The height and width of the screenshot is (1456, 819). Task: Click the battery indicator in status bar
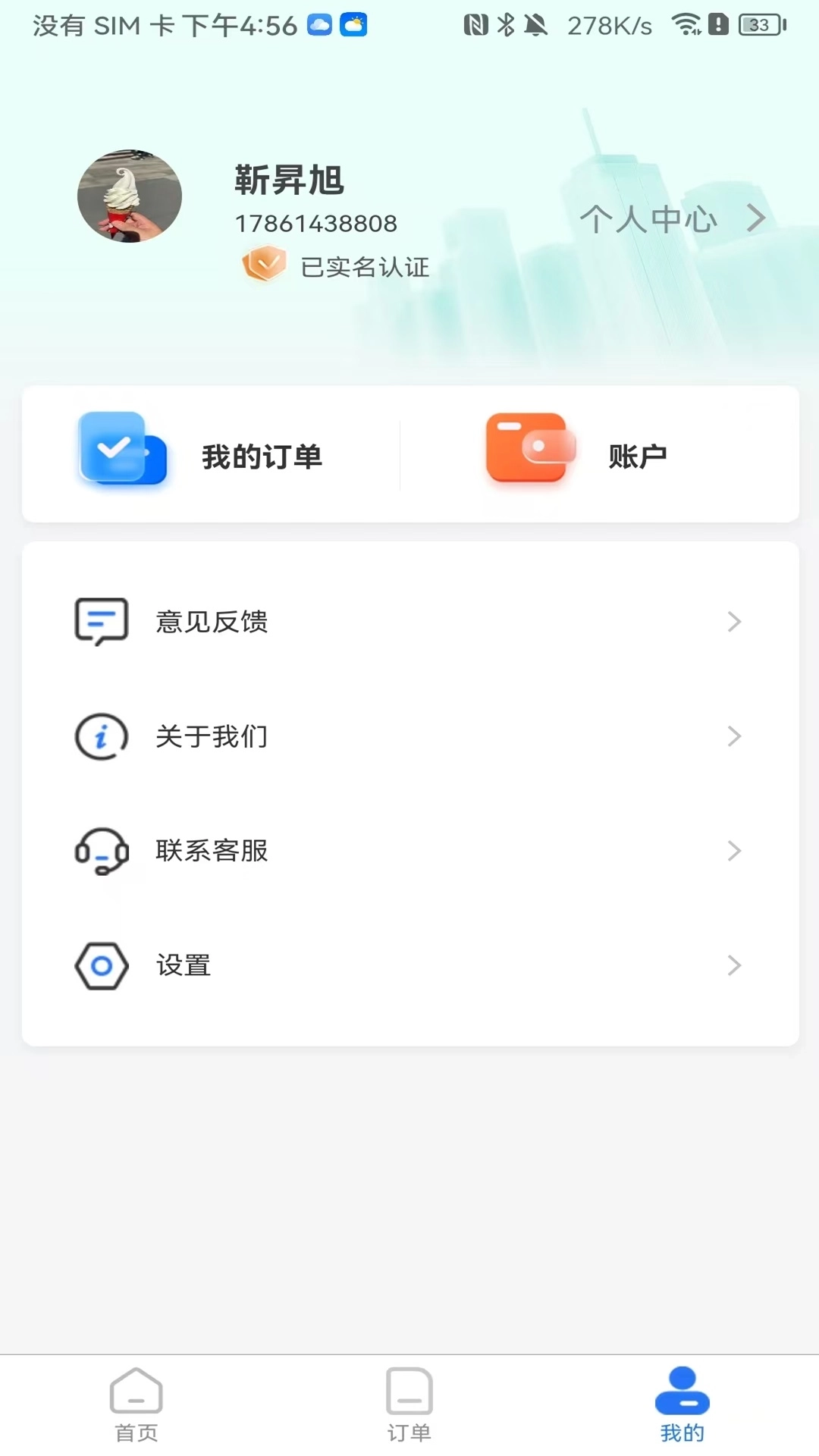pos(760,24)
